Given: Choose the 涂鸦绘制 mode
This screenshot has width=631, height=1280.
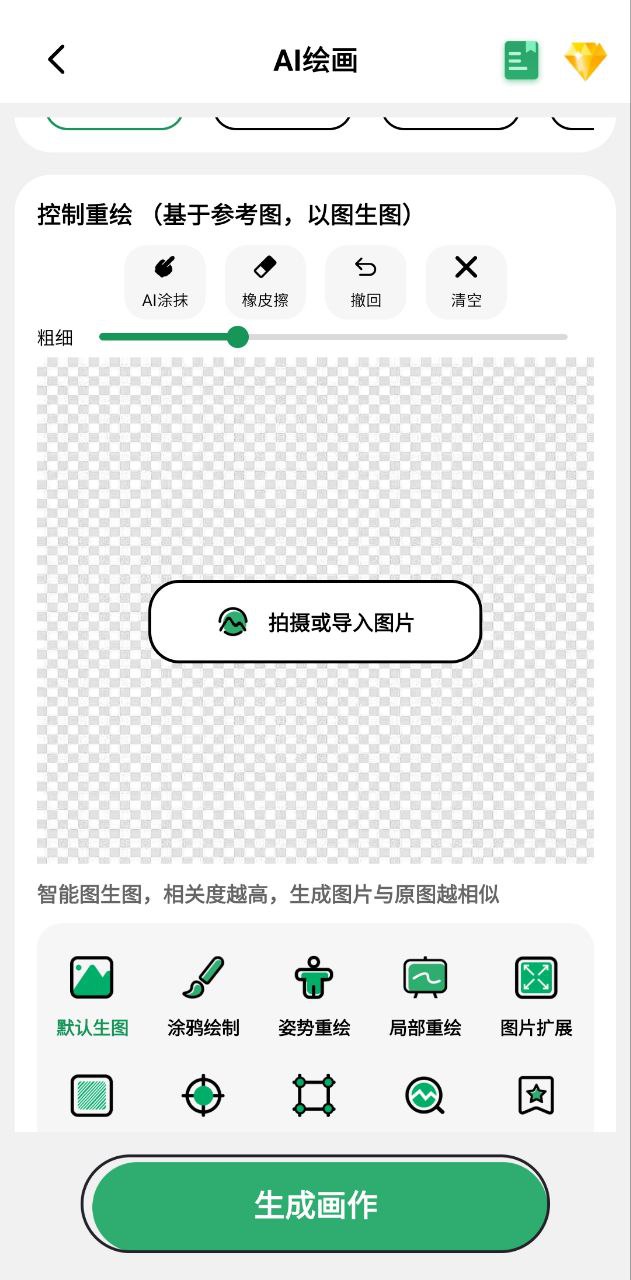Looking at the screenshot, I should [x=203, y=995].
